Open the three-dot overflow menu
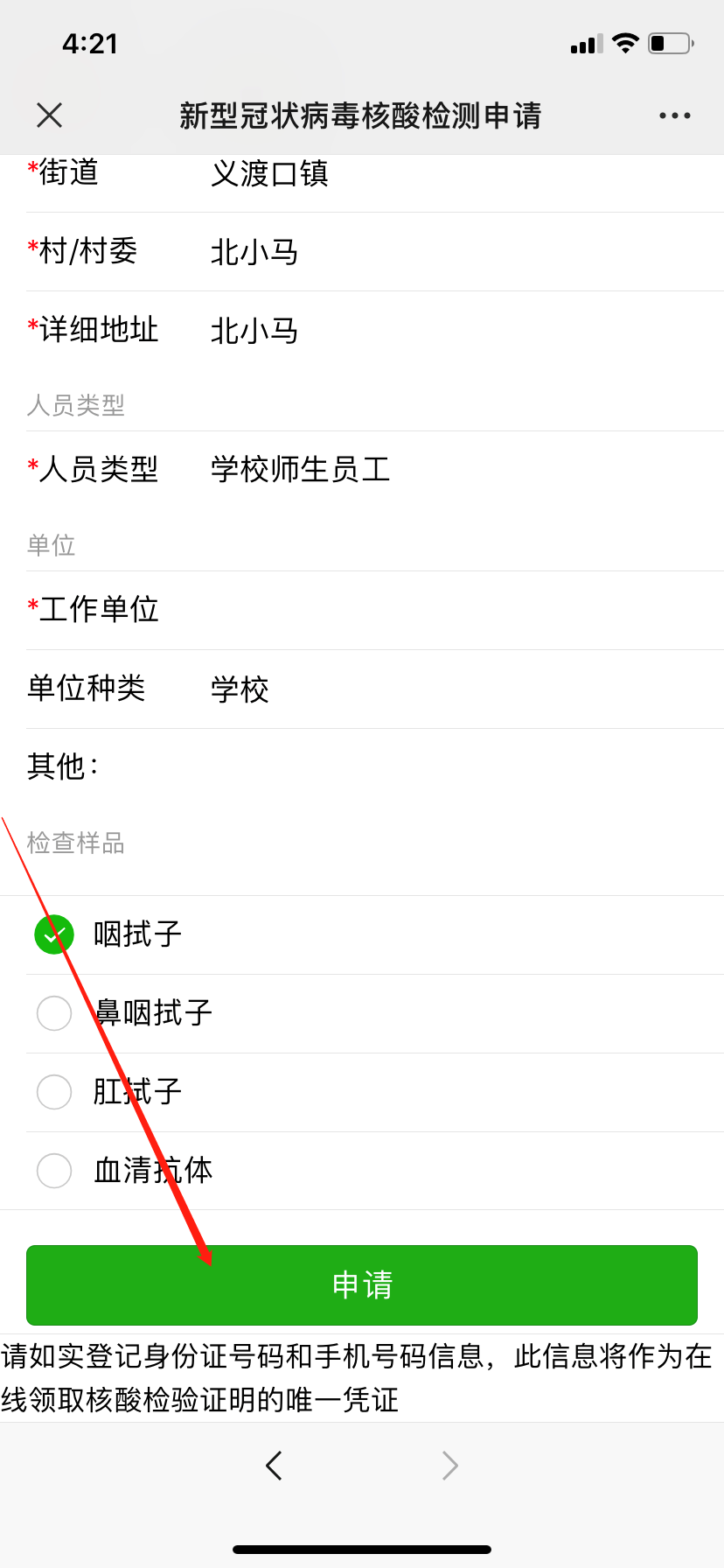Screen dimensions: 724x1568 click(x=674, y=115)
